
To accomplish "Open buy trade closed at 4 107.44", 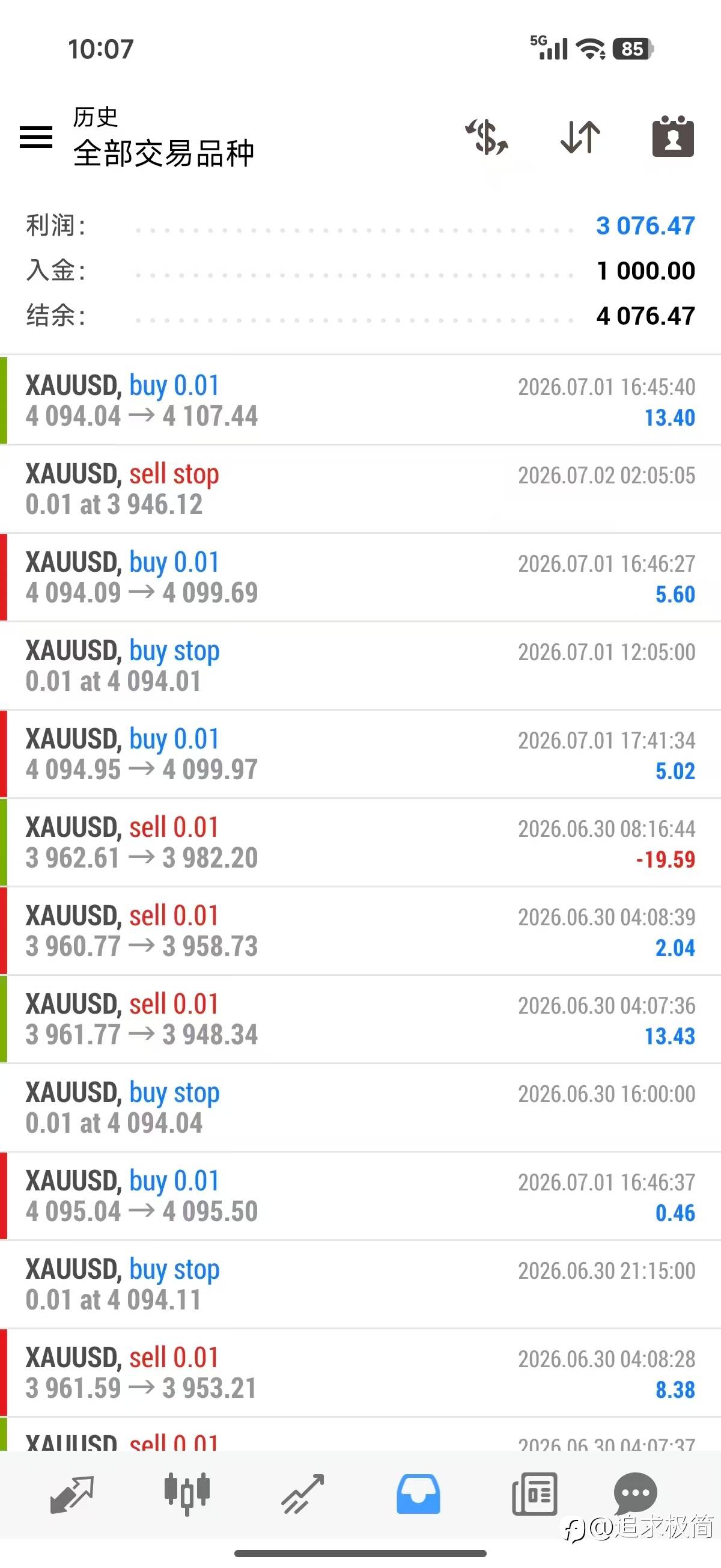I will click(360, 400).
